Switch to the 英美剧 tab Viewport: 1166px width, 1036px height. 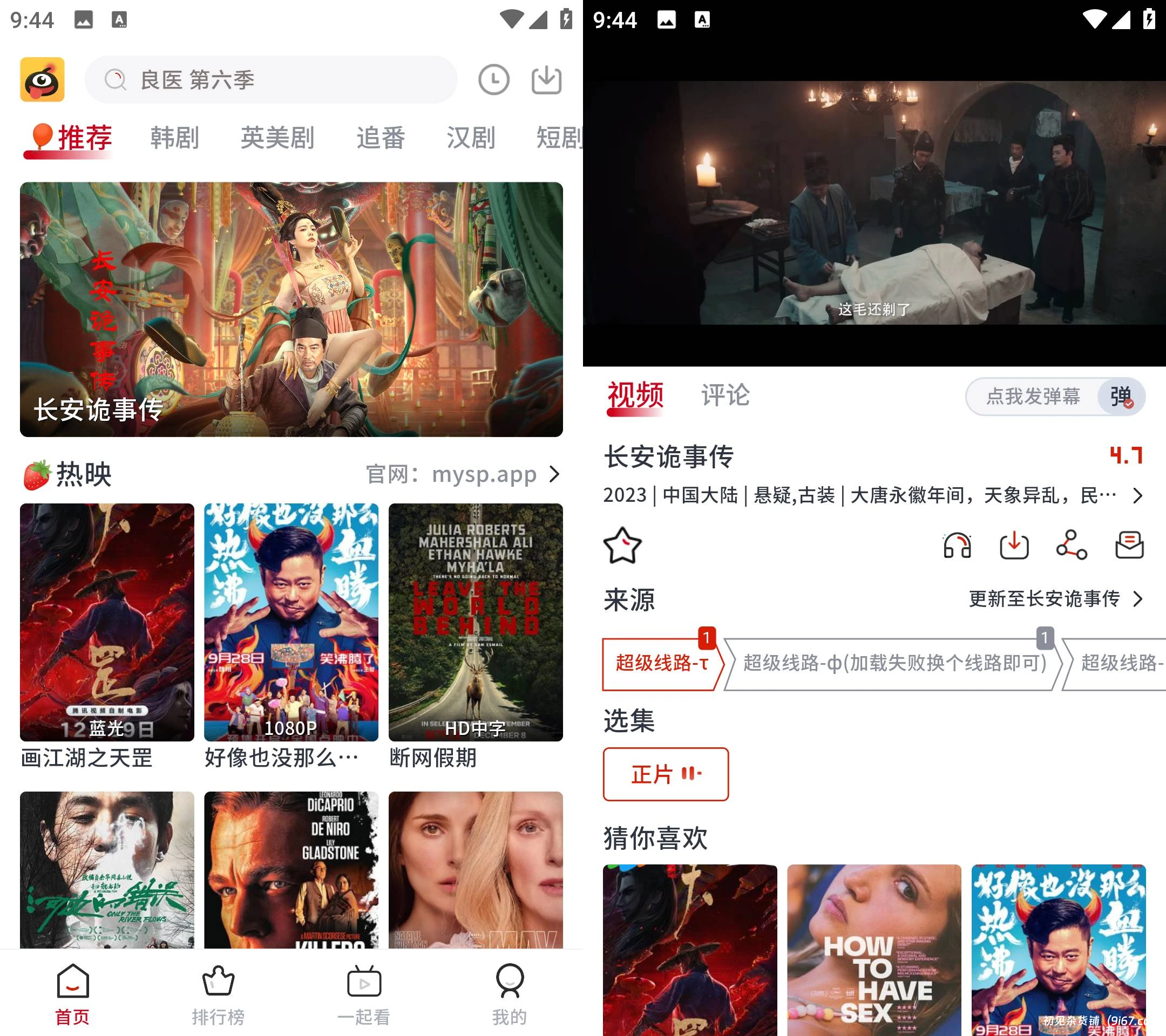(277, 138)
